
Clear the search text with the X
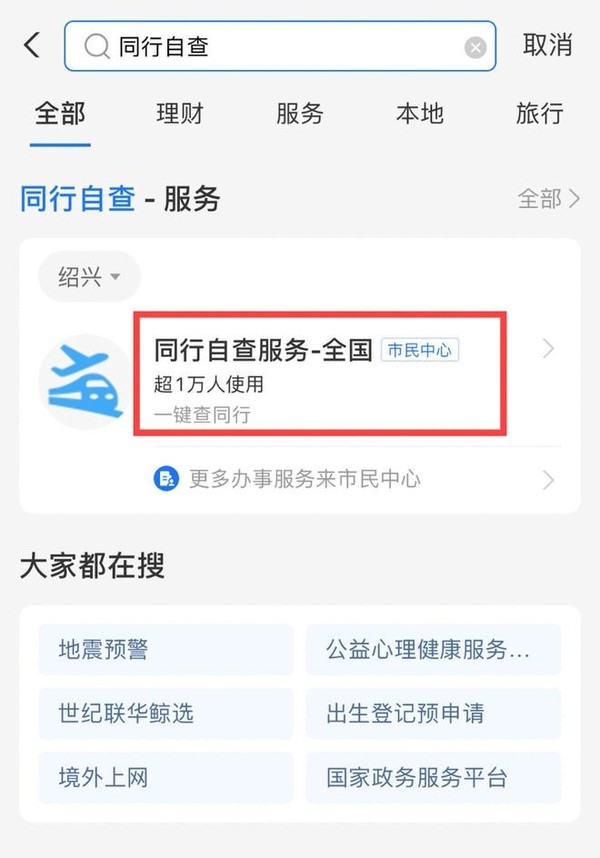coord(476,47)
